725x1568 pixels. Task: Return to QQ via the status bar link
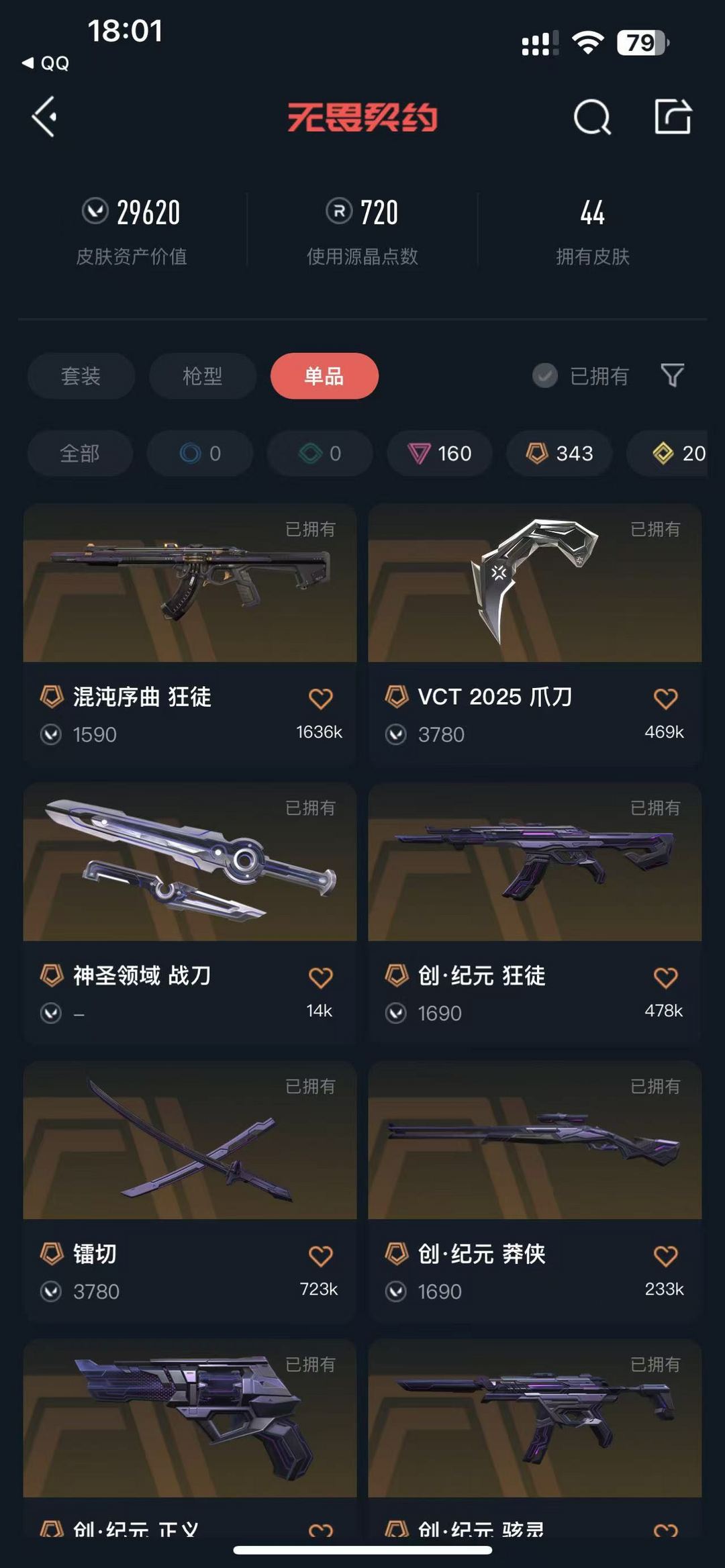[46, 63]
